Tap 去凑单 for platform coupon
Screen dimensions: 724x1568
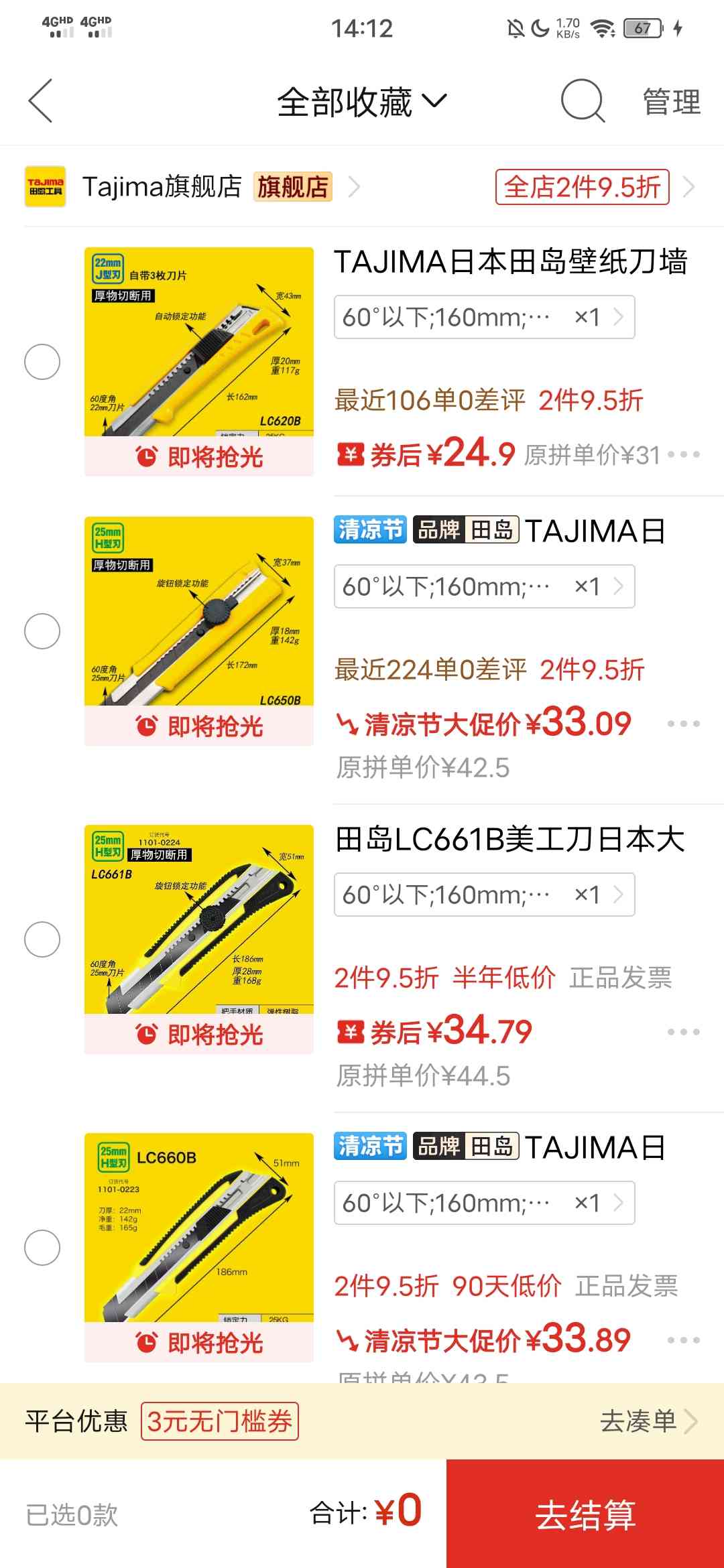(648, 1421)
